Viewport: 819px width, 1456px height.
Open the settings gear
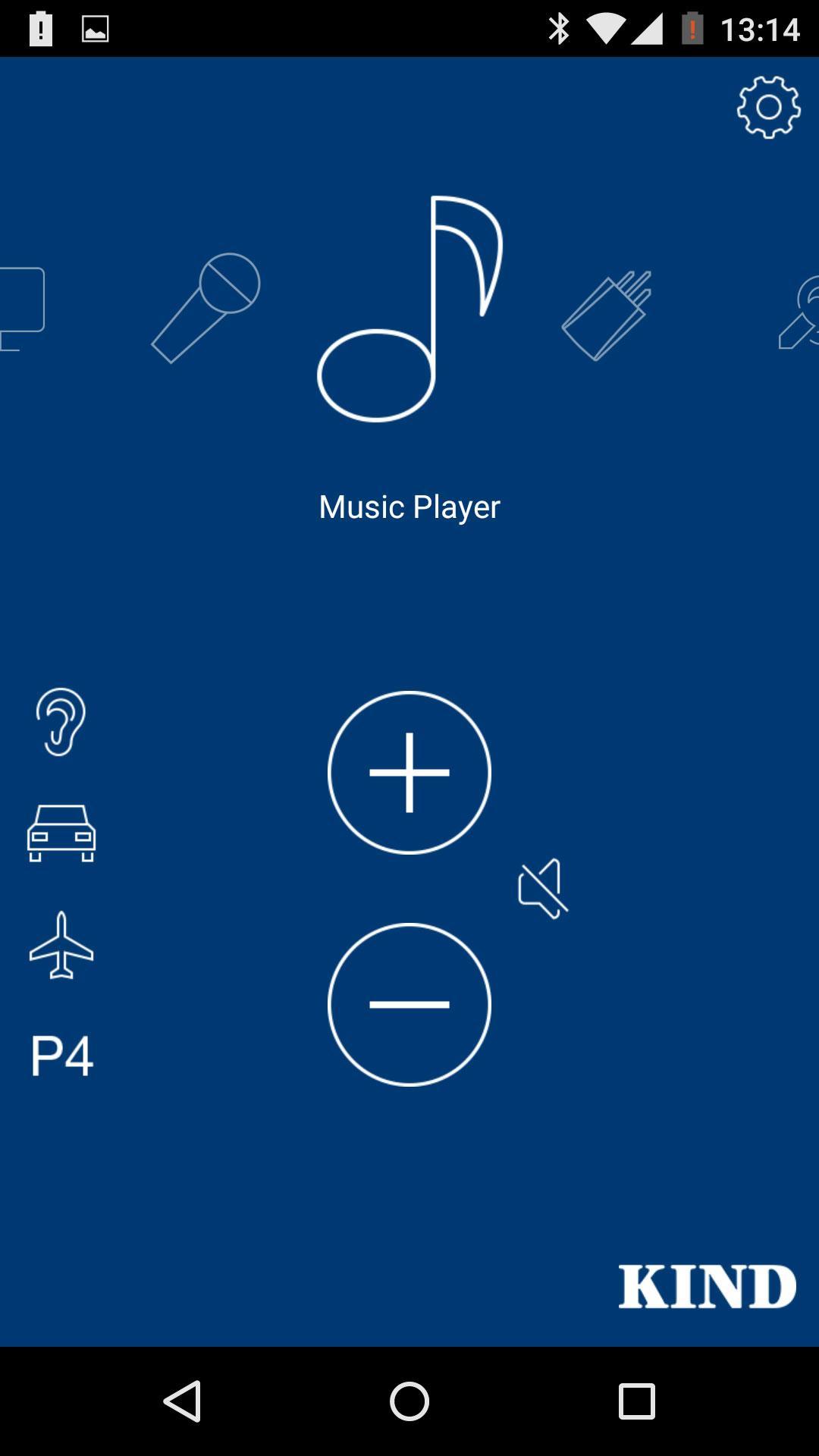pyautogui.click(x=768, y=107)
